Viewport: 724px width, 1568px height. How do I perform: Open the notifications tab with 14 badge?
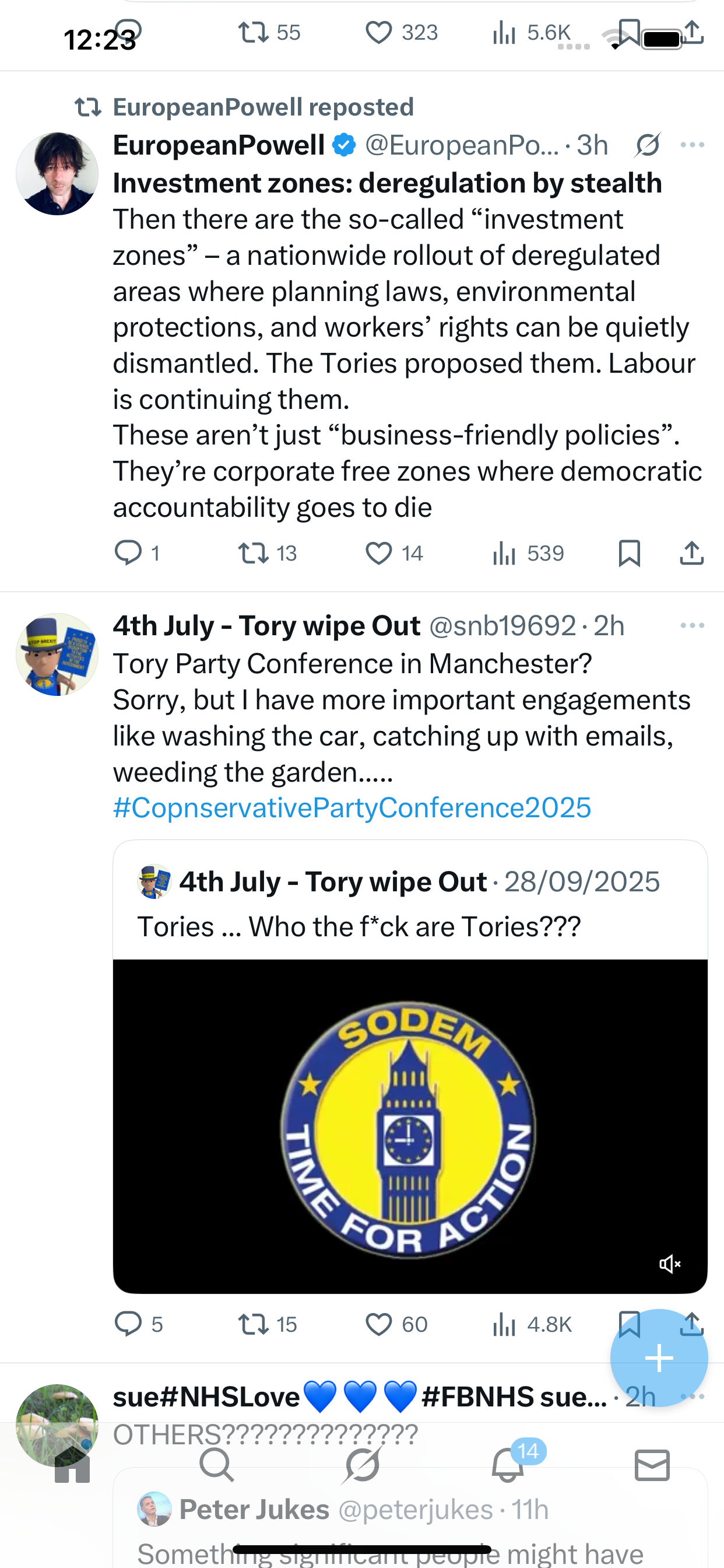pos(508,1465)
